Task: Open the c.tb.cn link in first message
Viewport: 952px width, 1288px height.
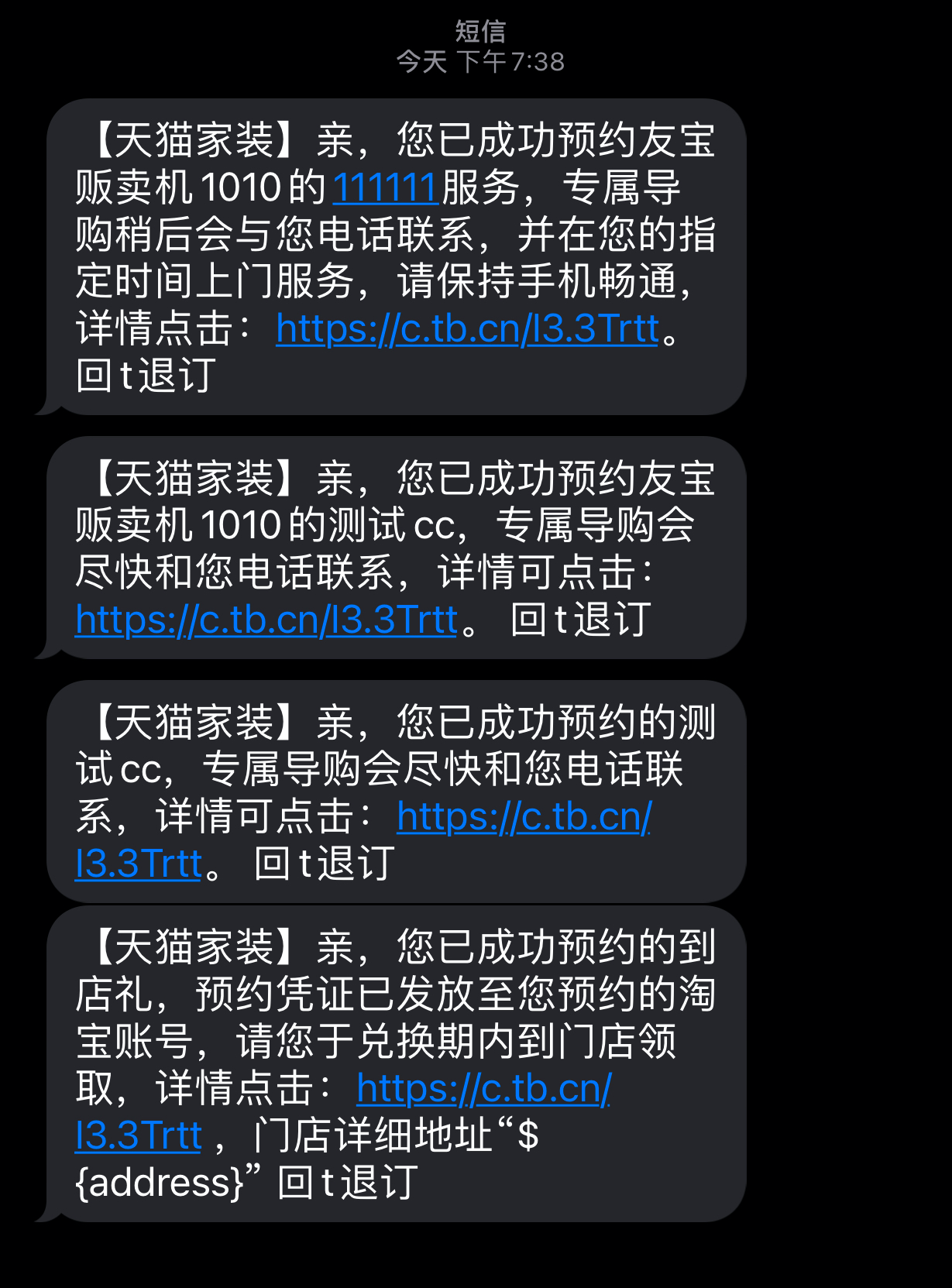Action: point(466,329)
